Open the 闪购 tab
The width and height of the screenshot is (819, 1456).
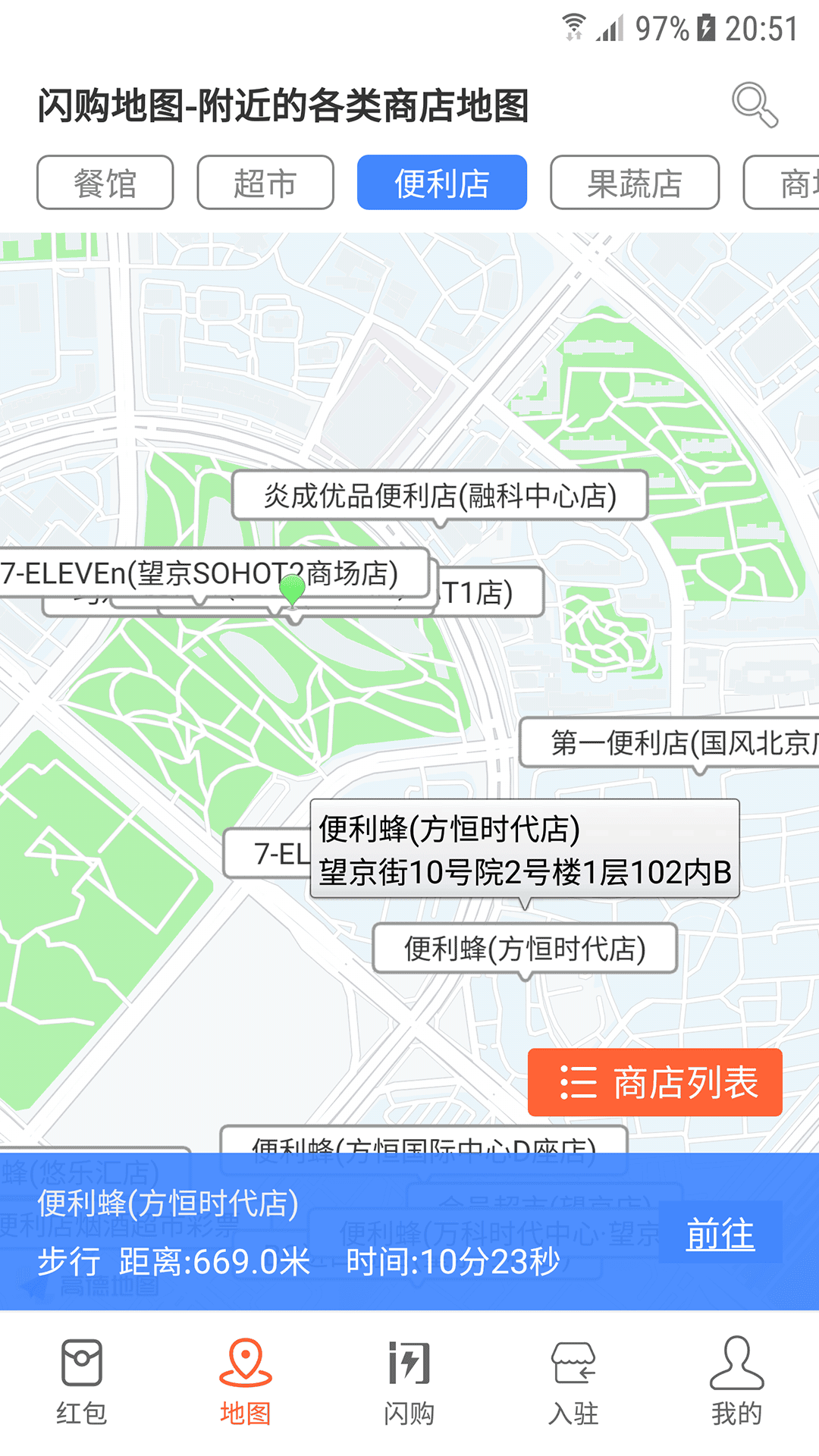(x=409, y=1380)
